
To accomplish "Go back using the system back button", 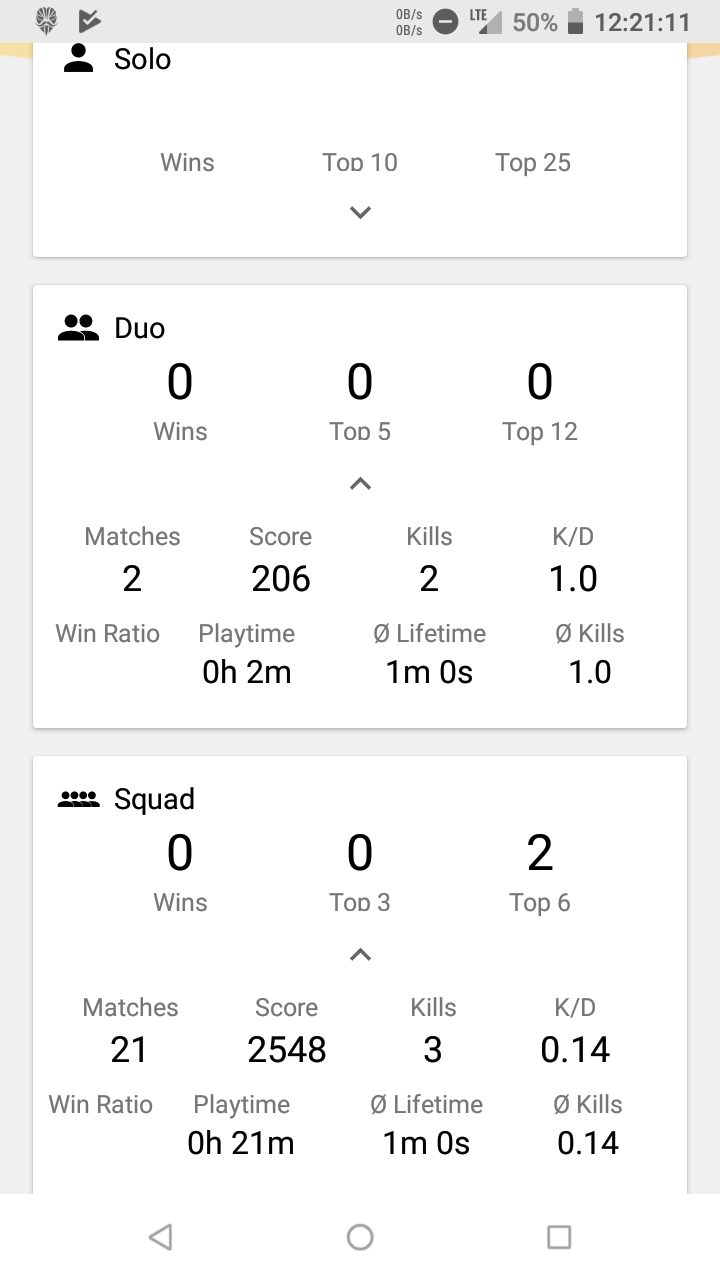I will pyautogui.click(x=160, y=1237).
